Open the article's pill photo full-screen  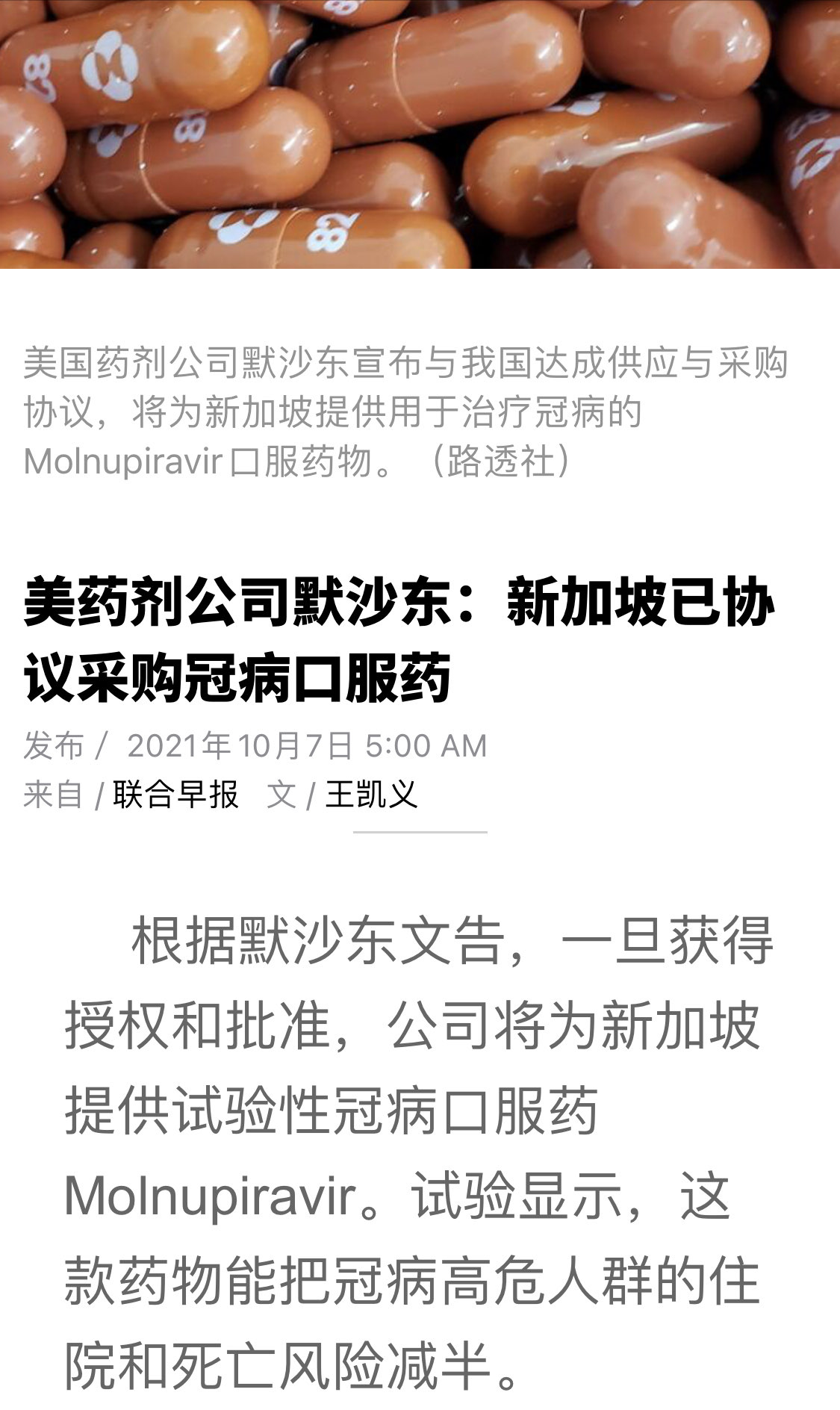pyautogui.click(x=420, y=134)
